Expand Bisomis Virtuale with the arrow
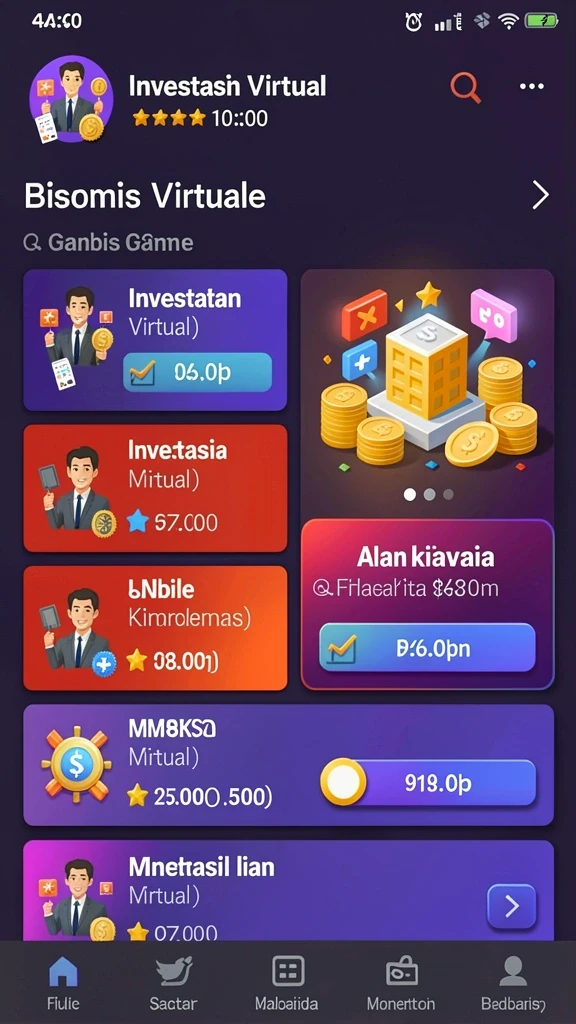The width and height of the screenshot is (576, 1024). click(540, 195)
